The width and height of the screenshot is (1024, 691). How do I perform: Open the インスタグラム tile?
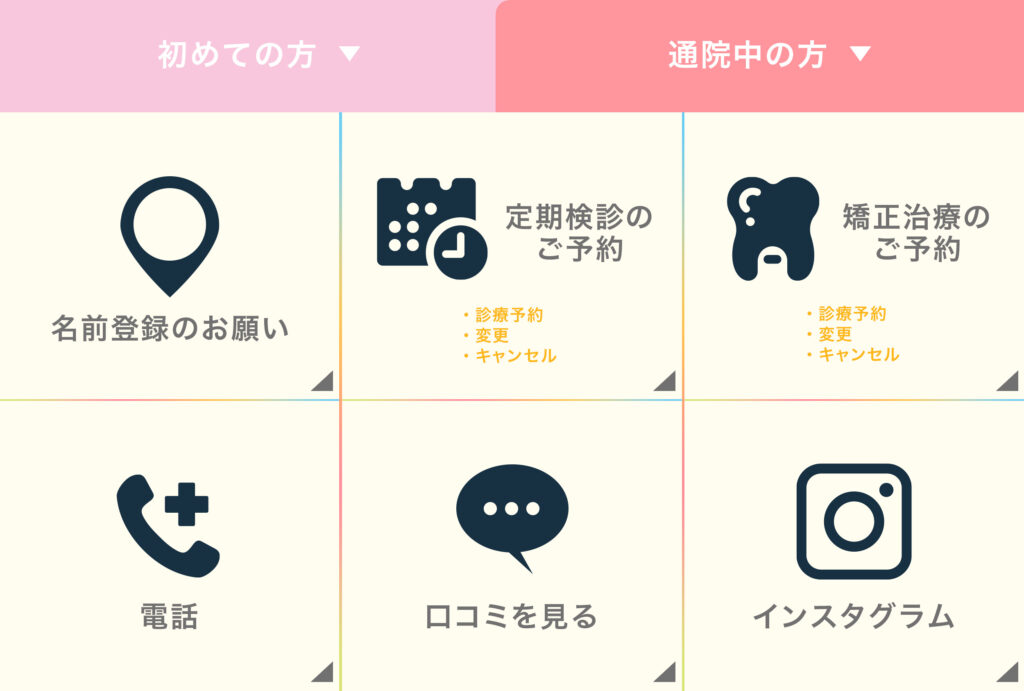click(853, 545)
